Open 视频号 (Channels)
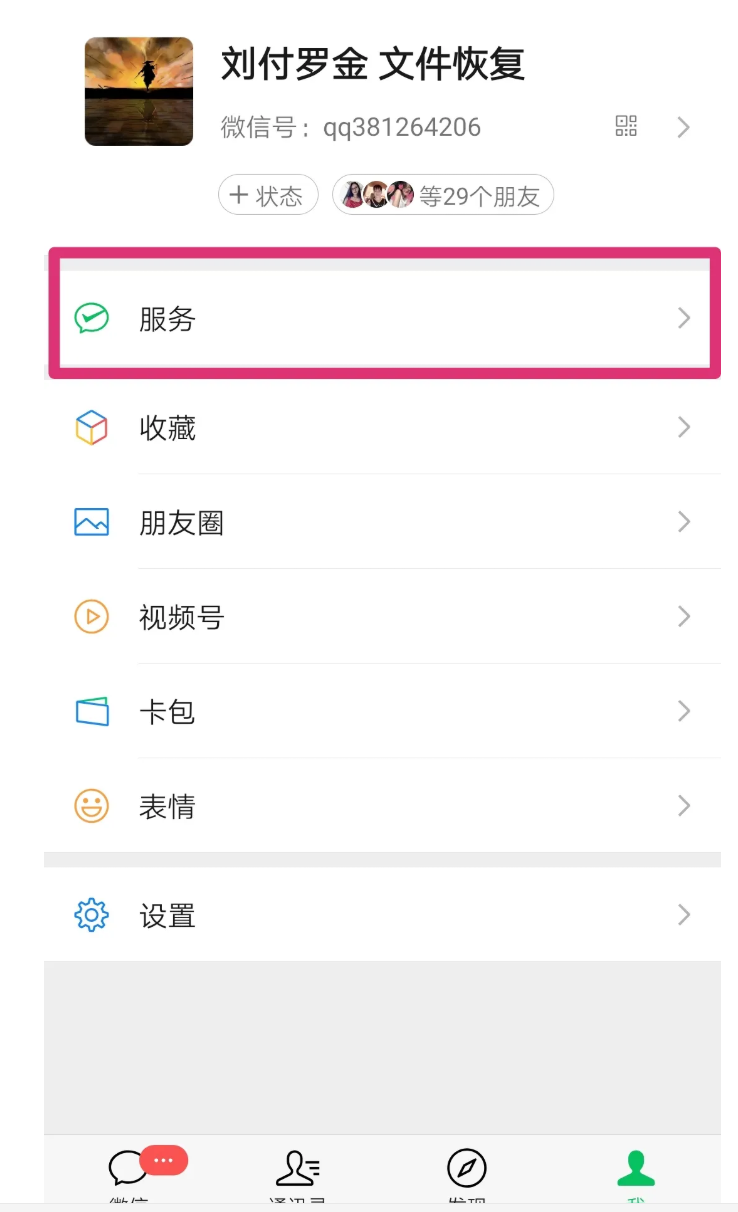738x1212 pixels. tap(383, 616)
